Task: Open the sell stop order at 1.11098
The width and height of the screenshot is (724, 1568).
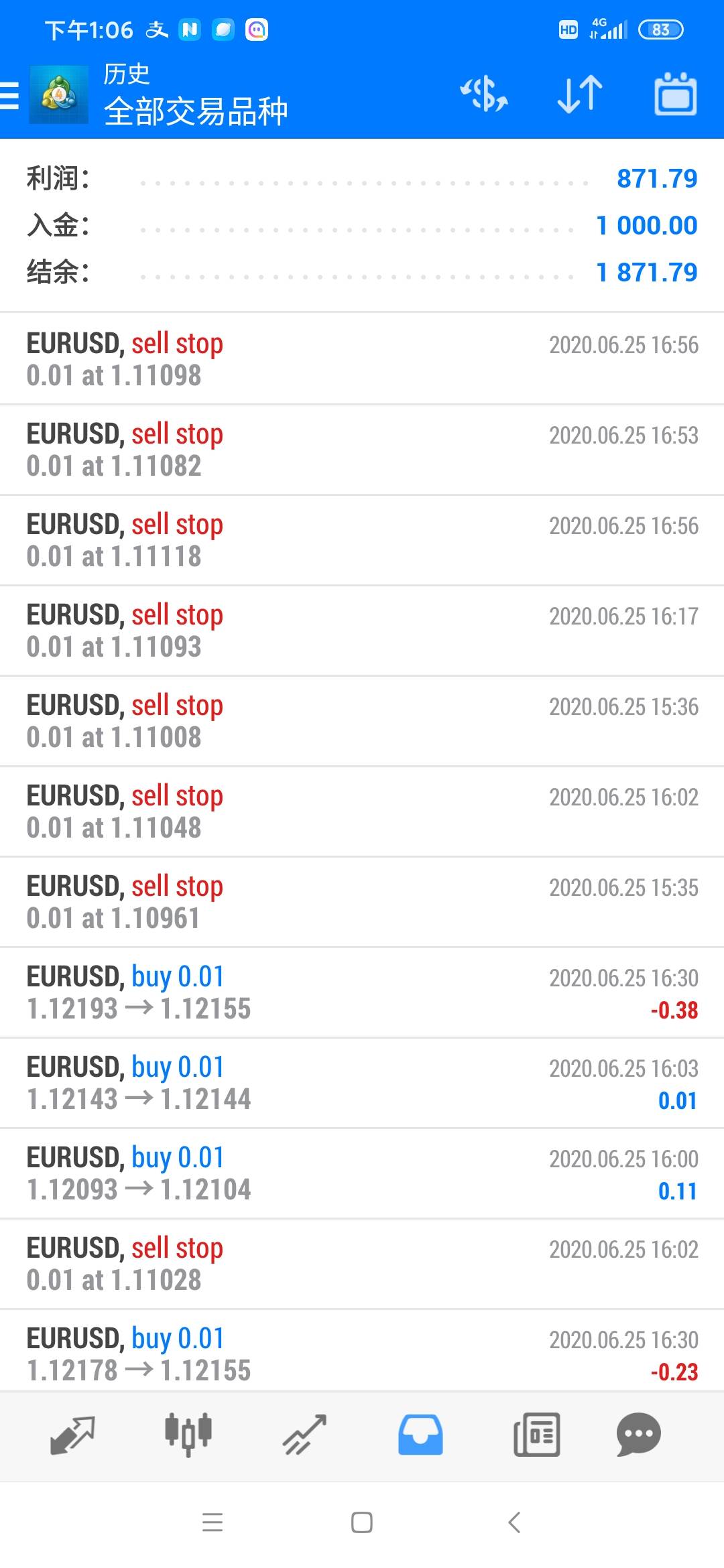Action: (362, 359)
